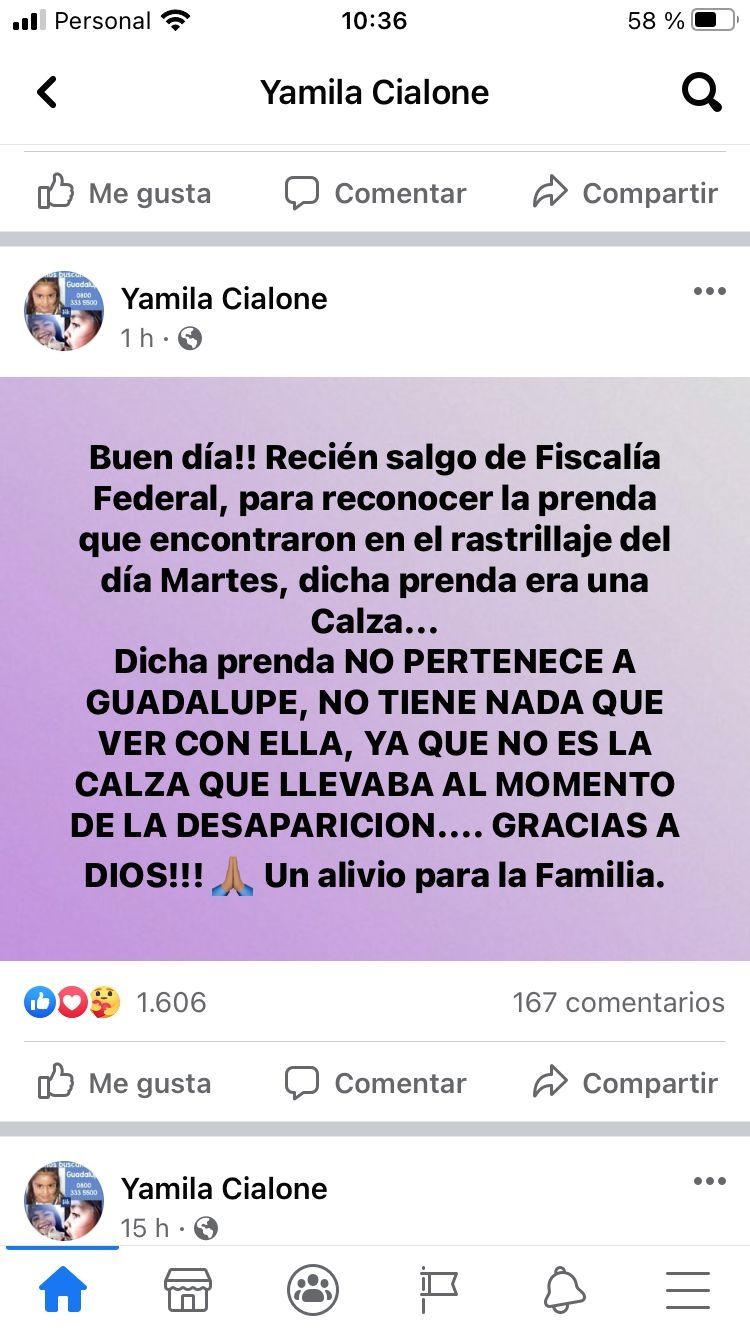See the 1.606 reactions list
750x1334 pixels.
coord(115,1002)
